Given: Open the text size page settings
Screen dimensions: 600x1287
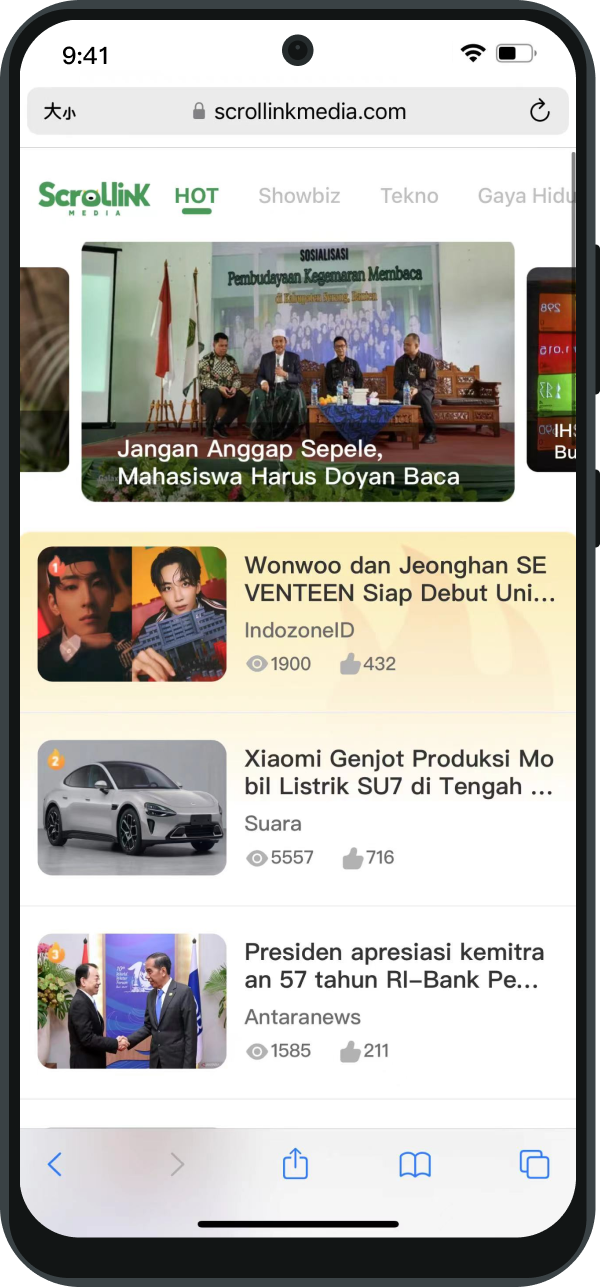Looking at the screenshot, I should tap(59, 112).
